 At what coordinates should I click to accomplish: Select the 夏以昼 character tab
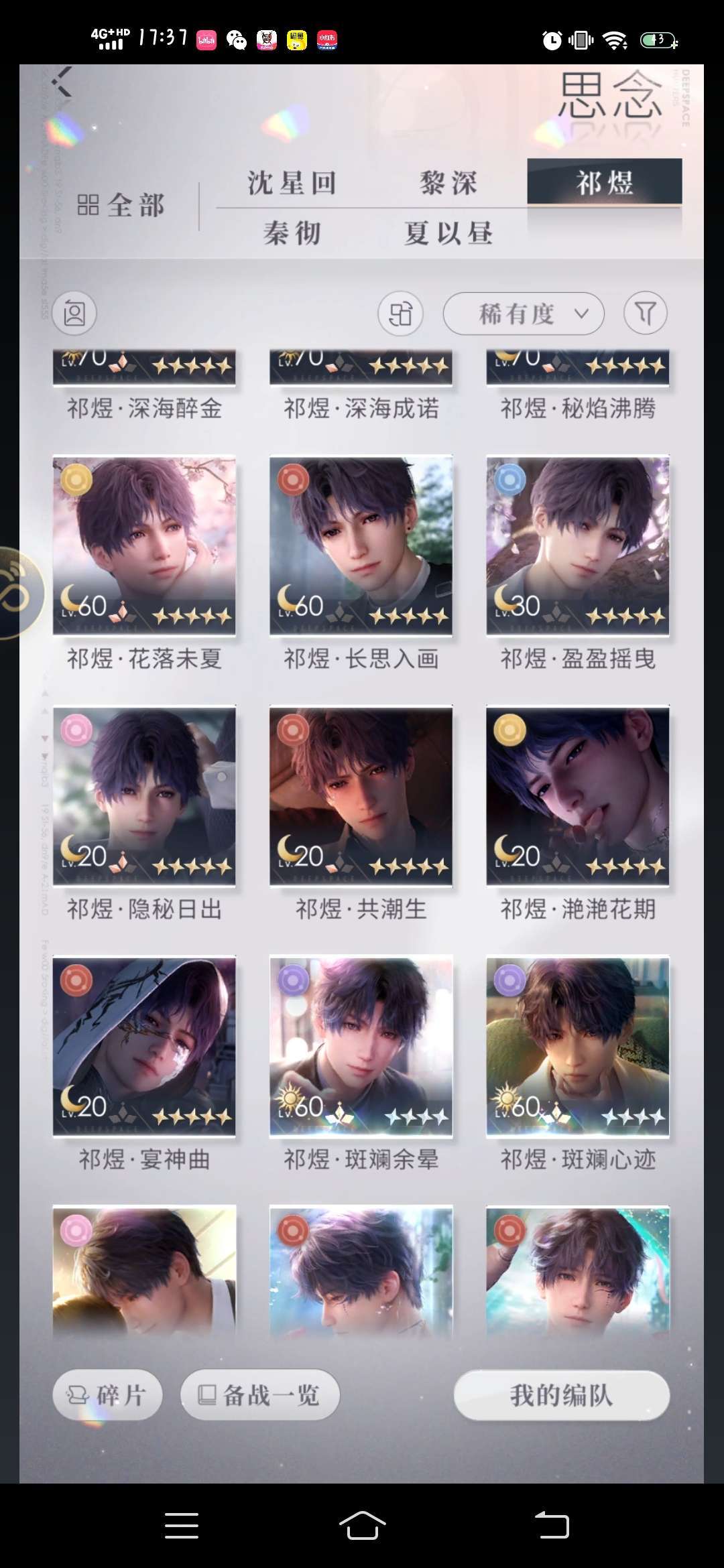[448, 233]
